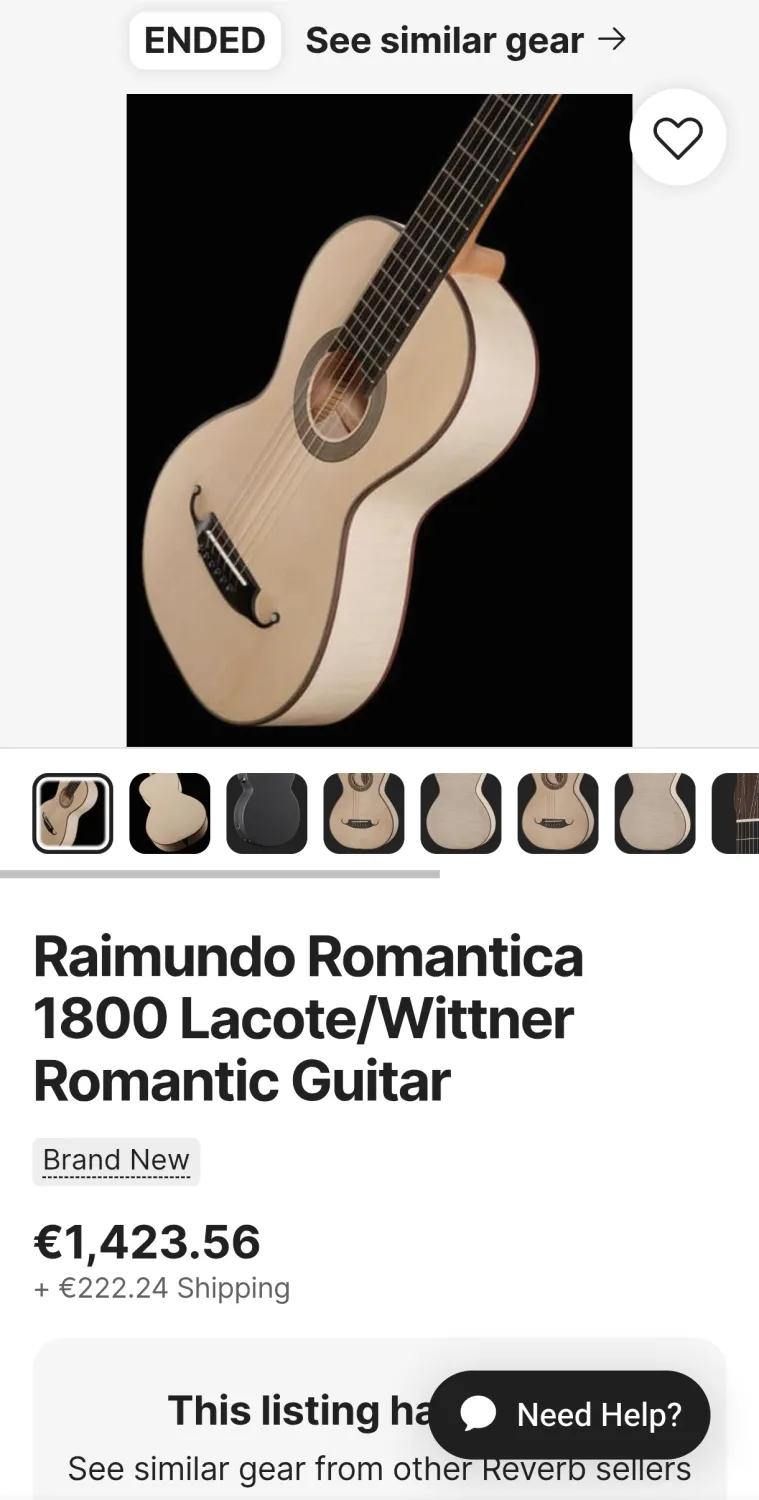Show the partially visible fretboard thumbnail
This screenshot has width=759, height=1500.
736,813
